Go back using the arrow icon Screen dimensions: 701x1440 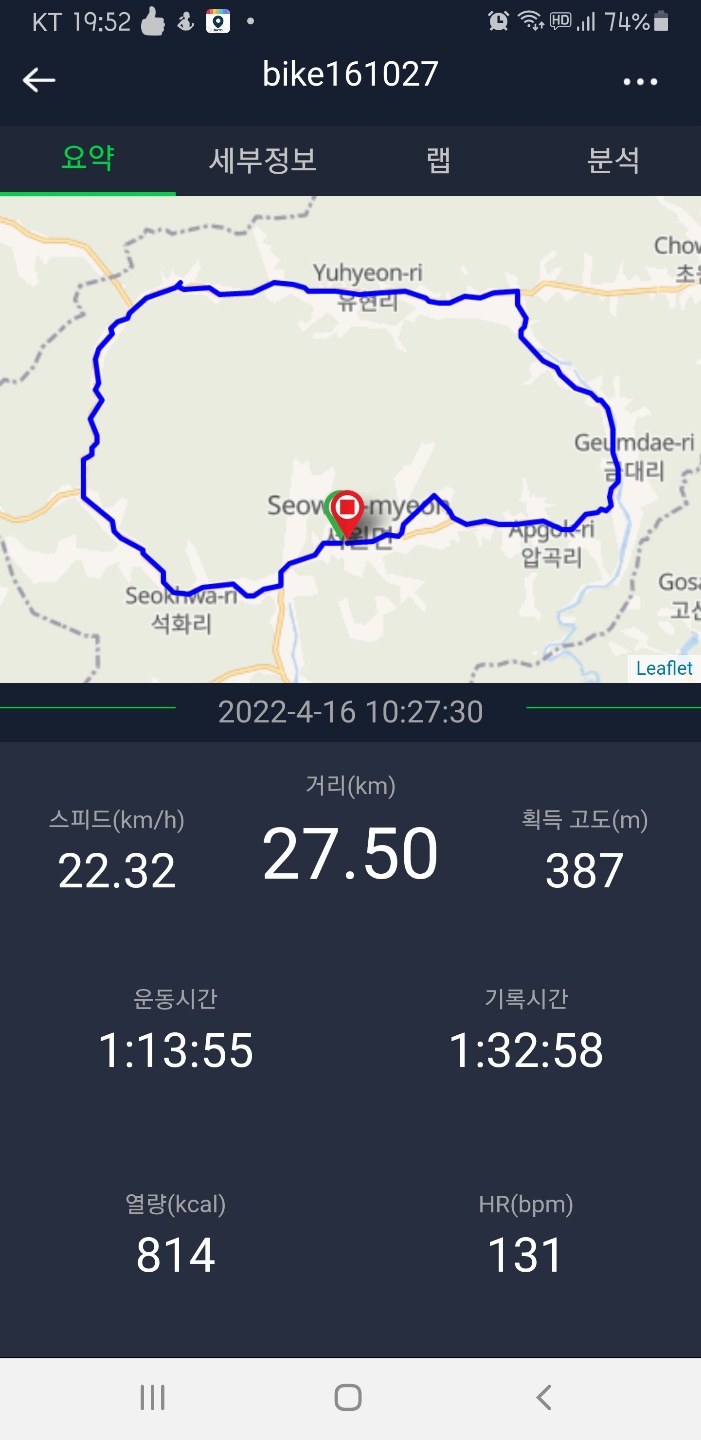(39, 80)
